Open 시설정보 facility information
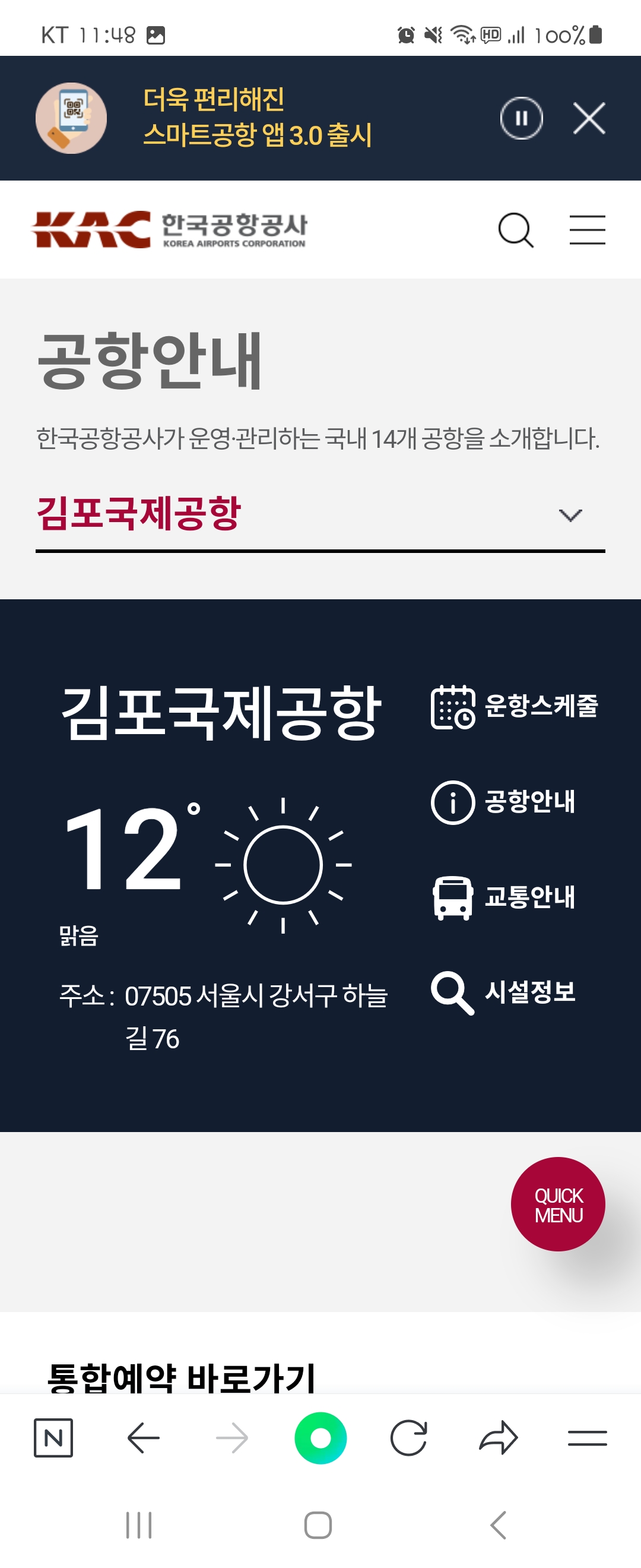The height and width of the screenshot is (1568, 641). (503, 992)
